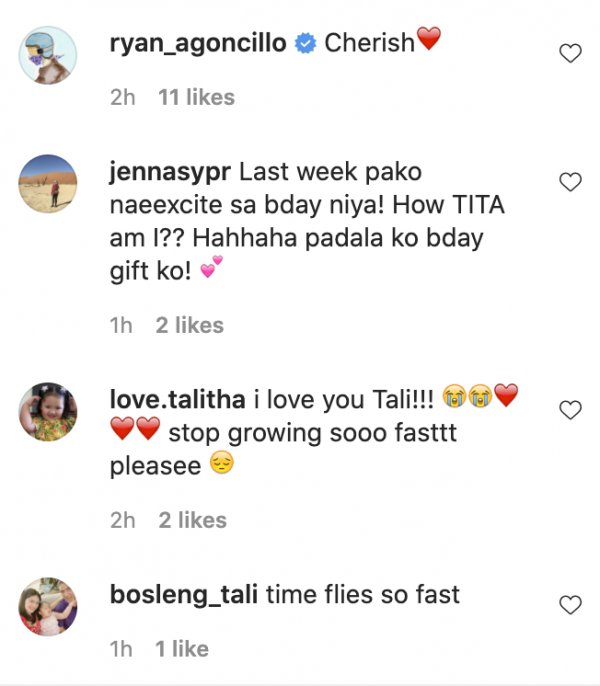The height and width of the screenshot is (686, 600).
Task: Like love.talitha's comment
Action: pyautogui.click(x=570, y=410)
